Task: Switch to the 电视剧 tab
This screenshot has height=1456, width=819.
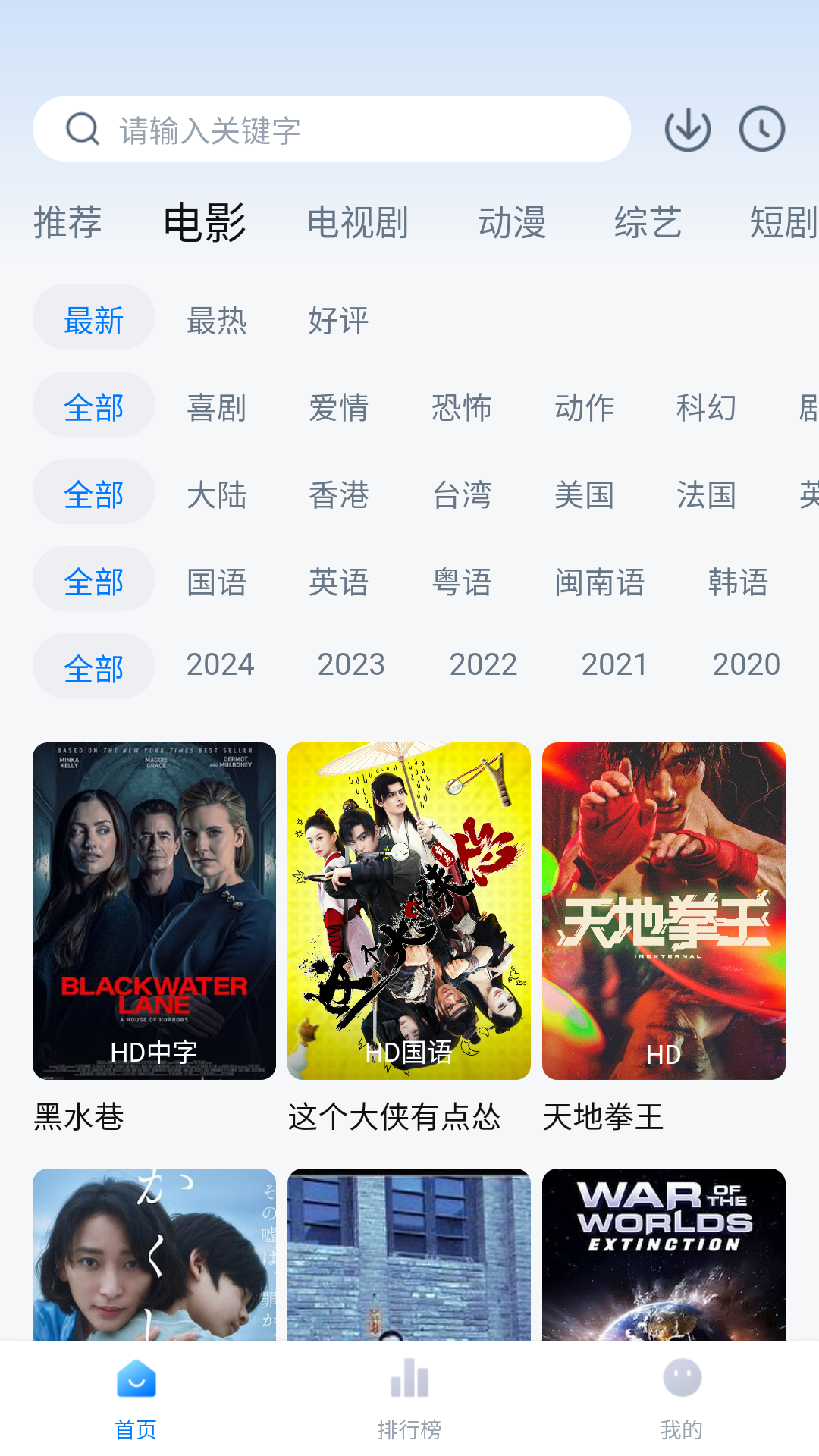Action: 358,223
